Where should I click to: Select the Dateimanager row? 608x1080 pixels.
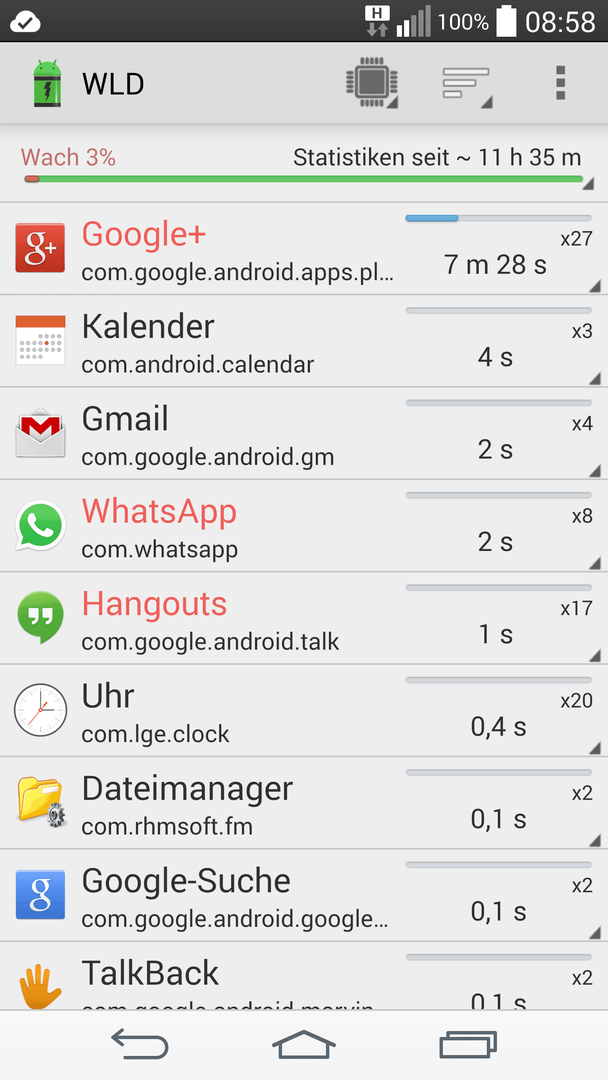pos(304,802)
